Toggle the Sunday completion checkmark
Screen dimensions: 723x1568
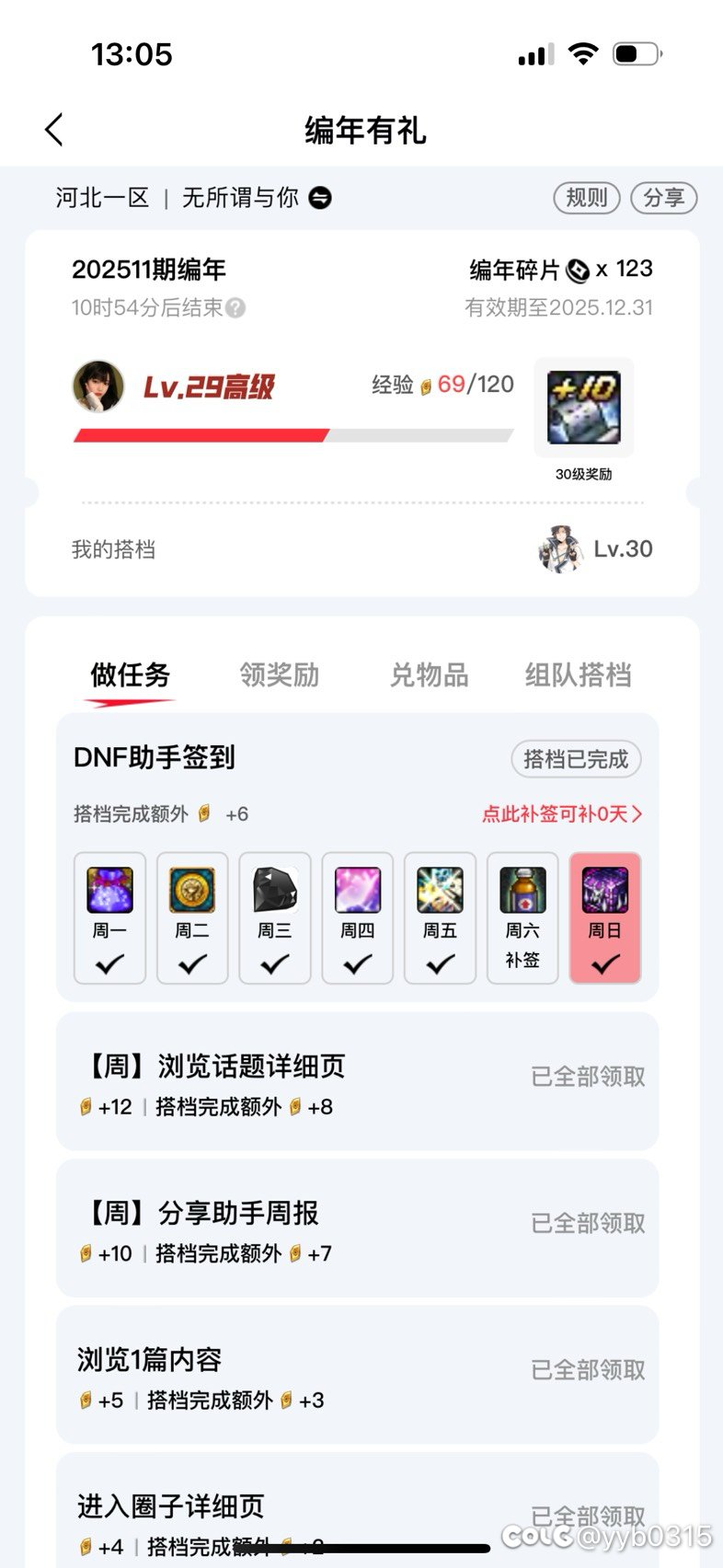605,964
